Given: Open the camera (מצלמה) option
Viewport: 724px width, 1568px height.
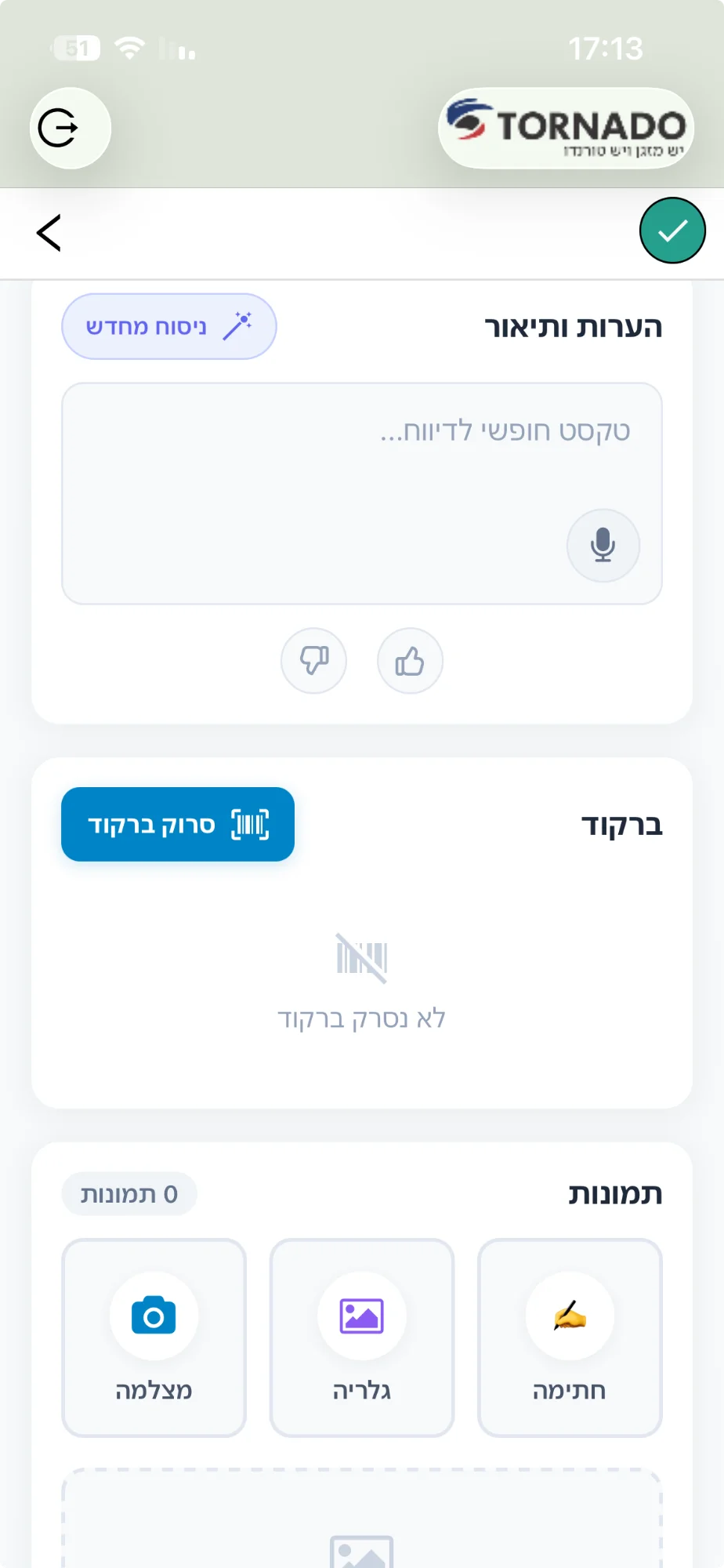Looking at the screenshot, I should (154, 1338).
